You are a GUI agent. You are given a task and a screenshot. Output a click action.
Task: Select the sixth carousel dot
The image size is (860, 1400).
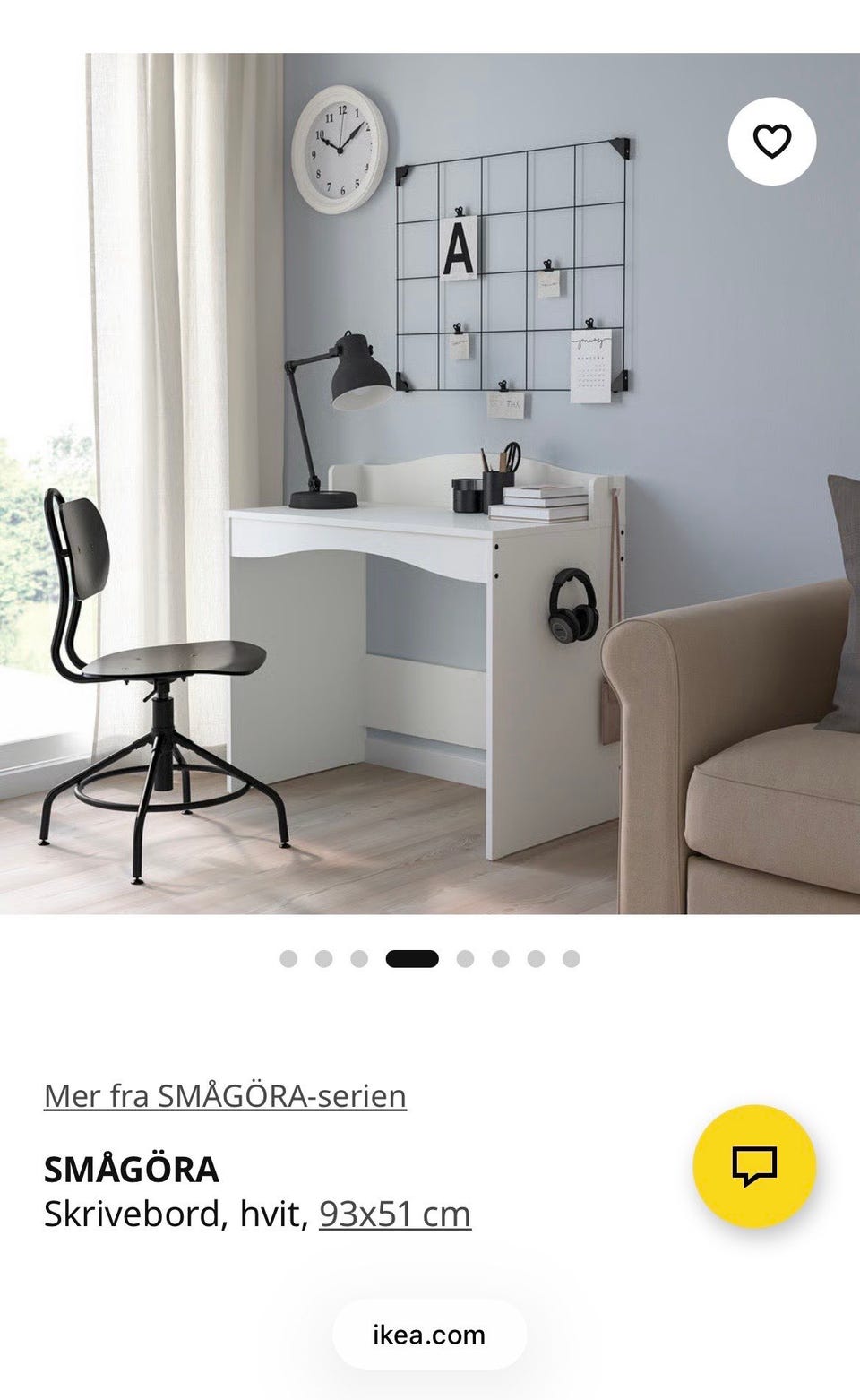[501, 958]
